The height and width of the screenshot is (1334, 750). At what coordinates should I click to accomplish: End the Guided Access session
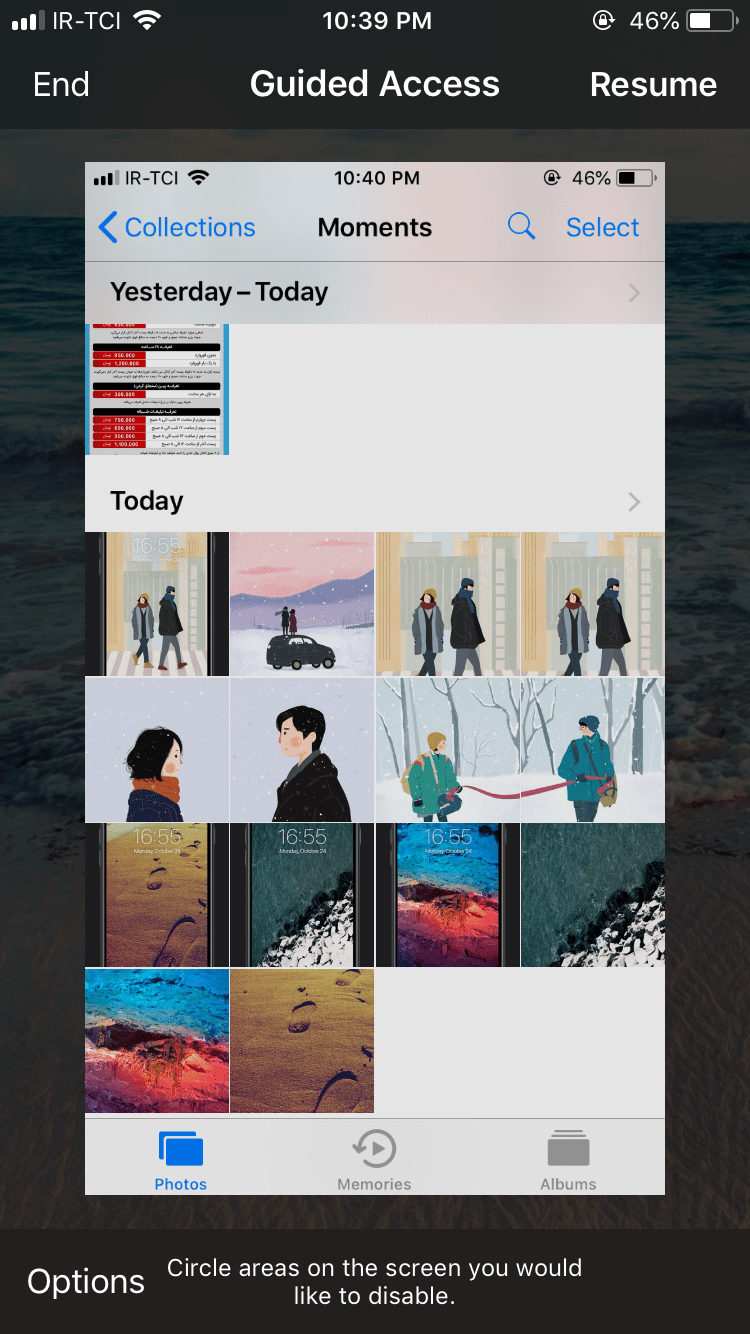61,85
